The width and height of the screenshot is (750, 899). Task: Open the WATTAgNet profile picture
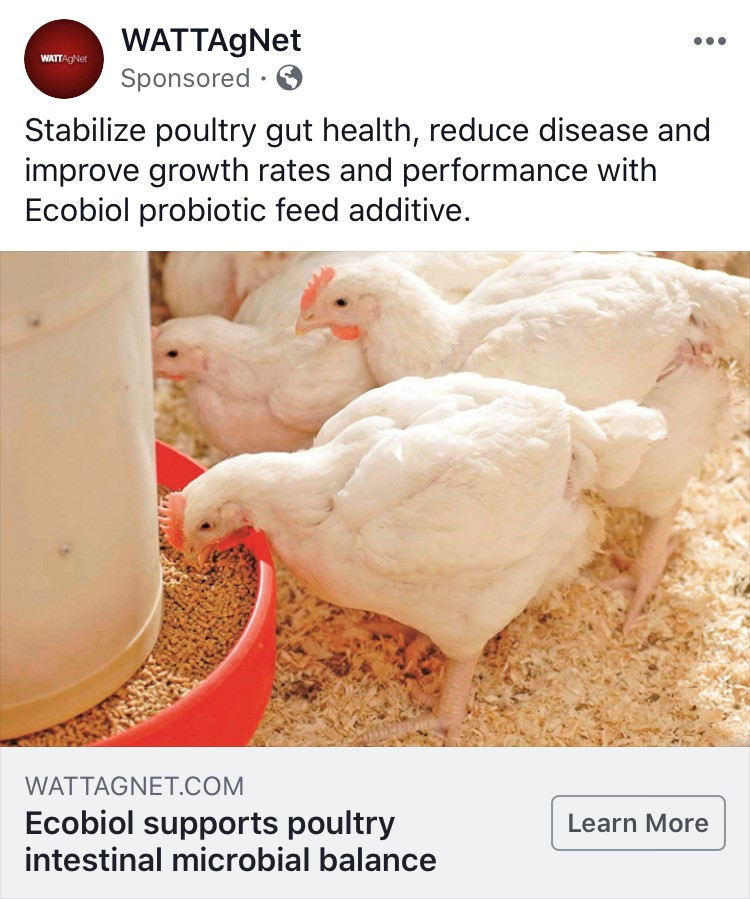pyautogui.click(x=64, y=58)
